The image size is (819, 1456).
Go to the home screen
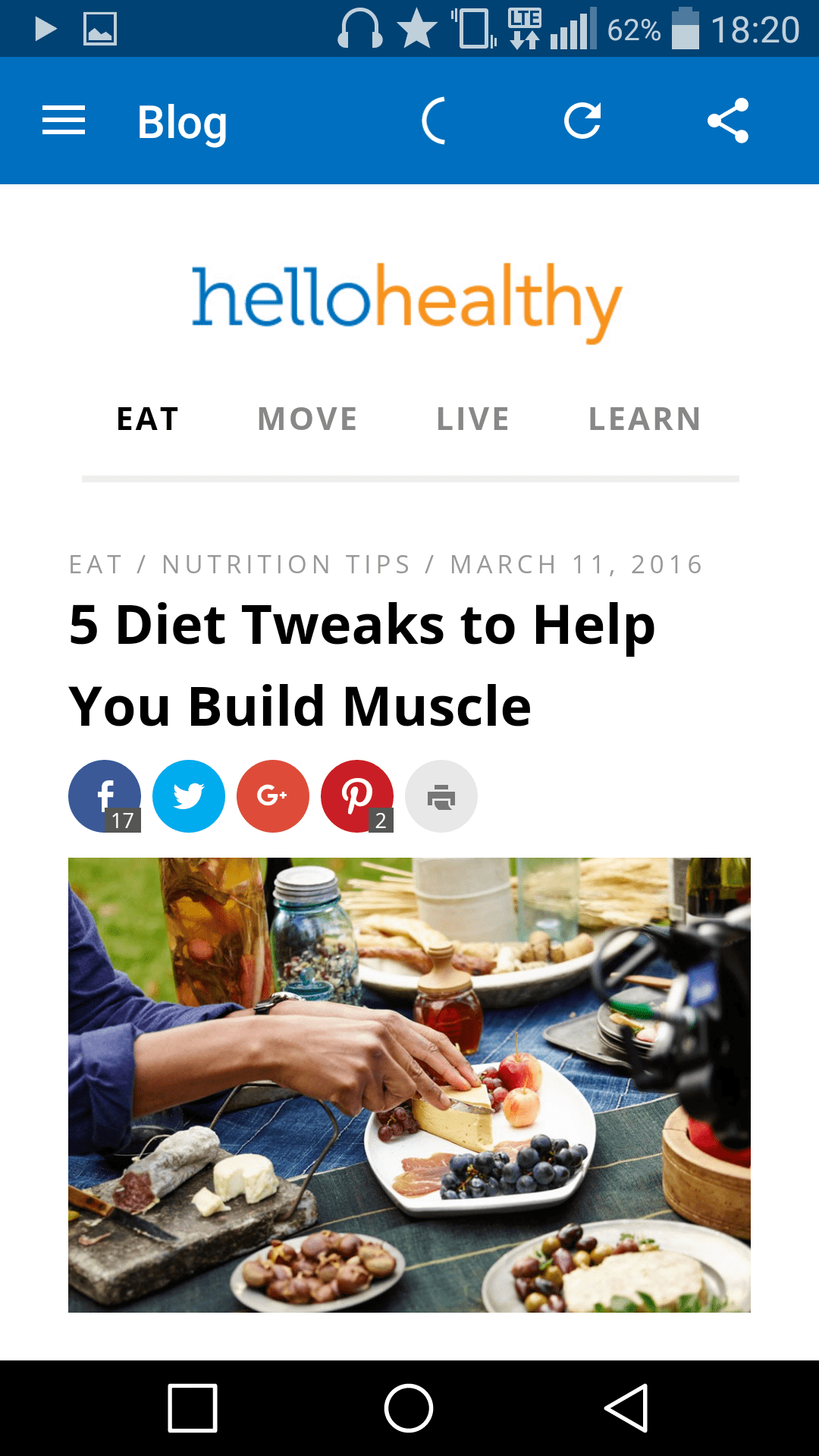pyautogui.click(x=409, y=1408)
